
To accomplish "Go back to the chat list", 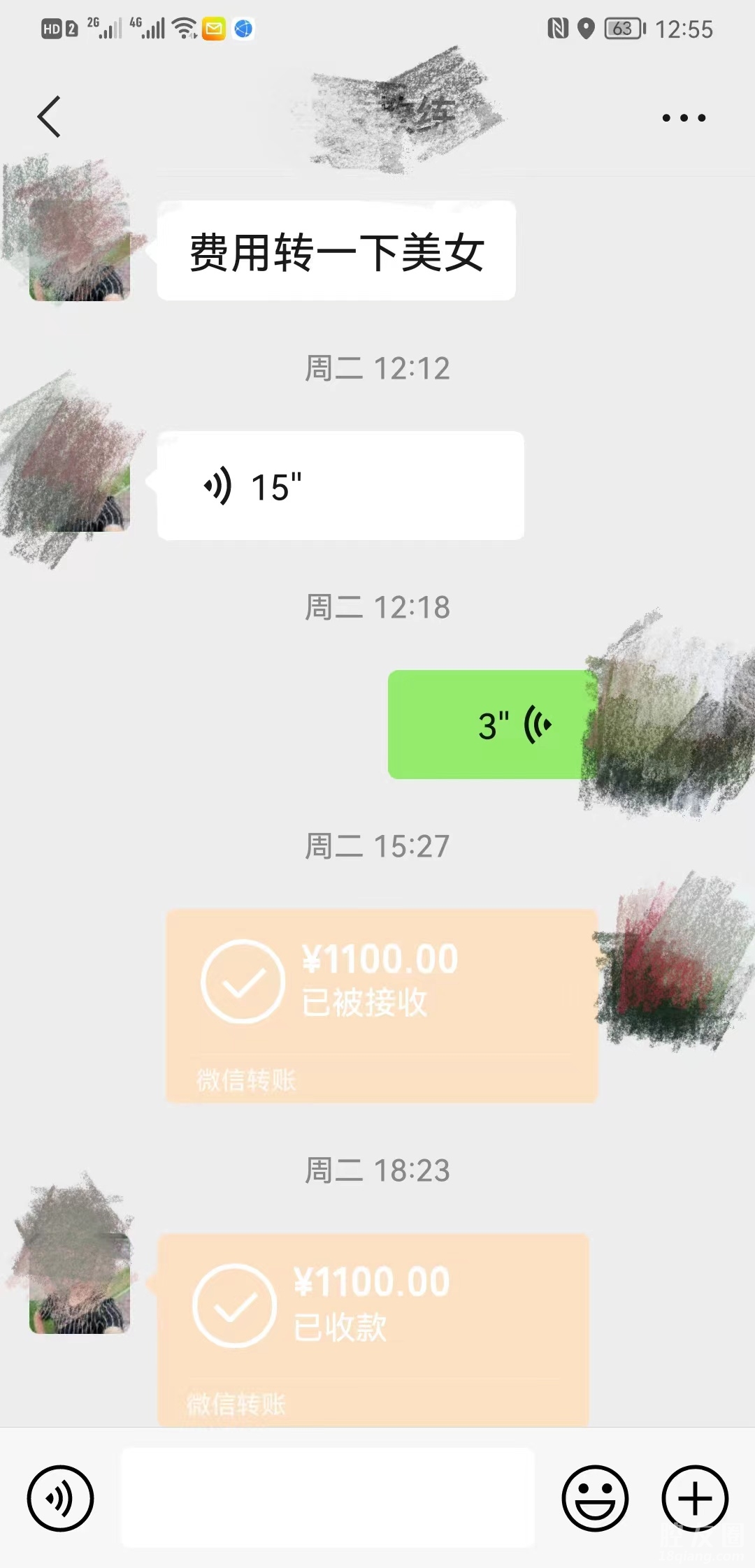I will [x=49, y=117].
